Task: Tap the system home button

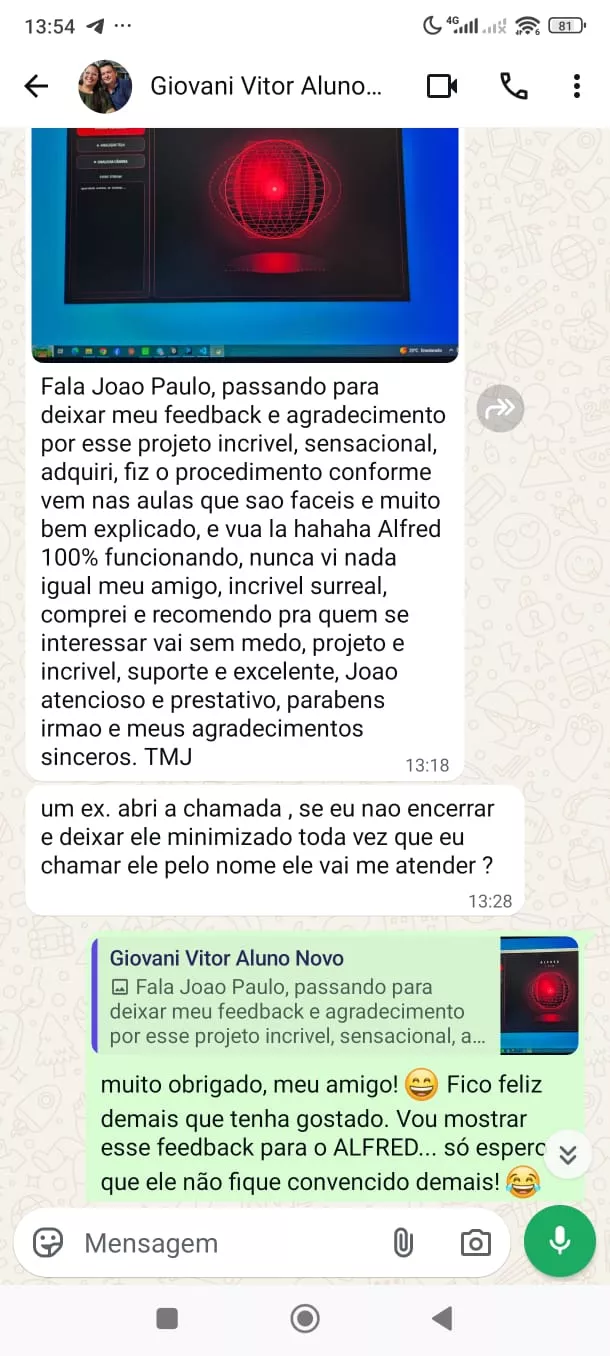Action: point(305,1318)
